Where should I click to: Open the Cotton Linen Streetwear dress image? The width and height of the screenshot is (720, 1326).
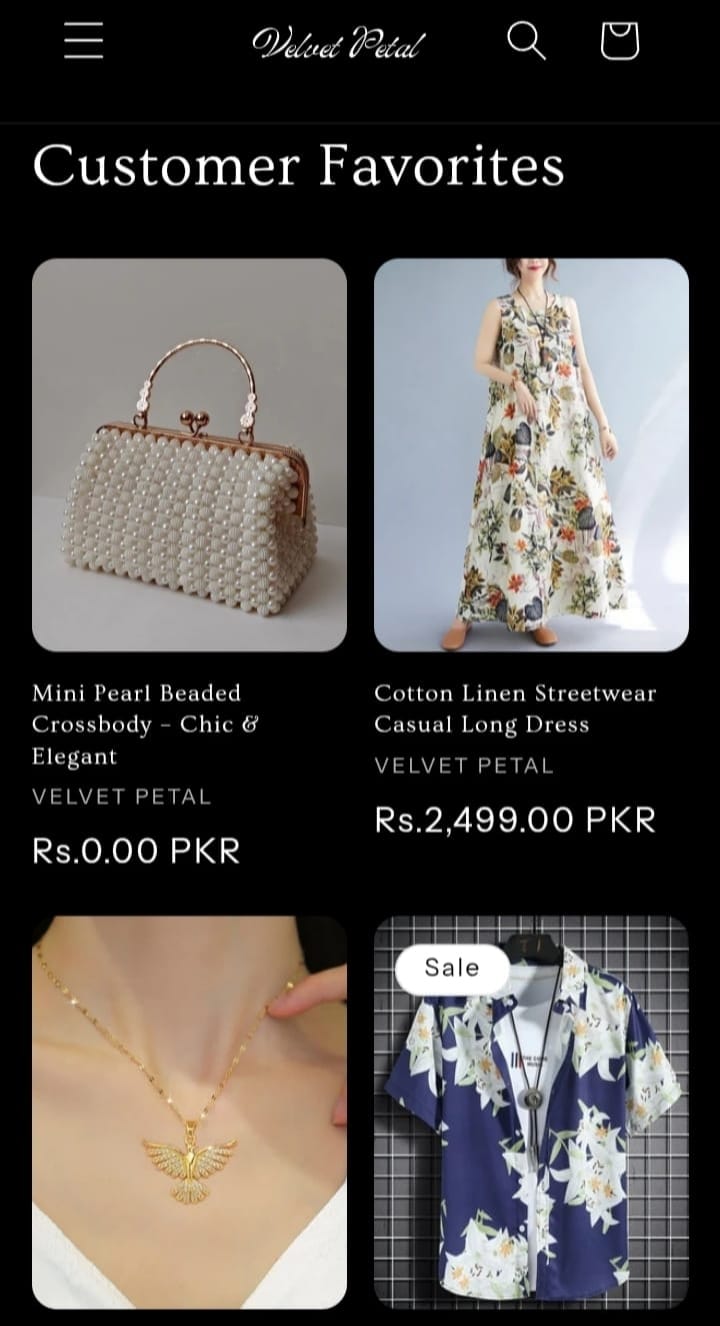(531, 455)
